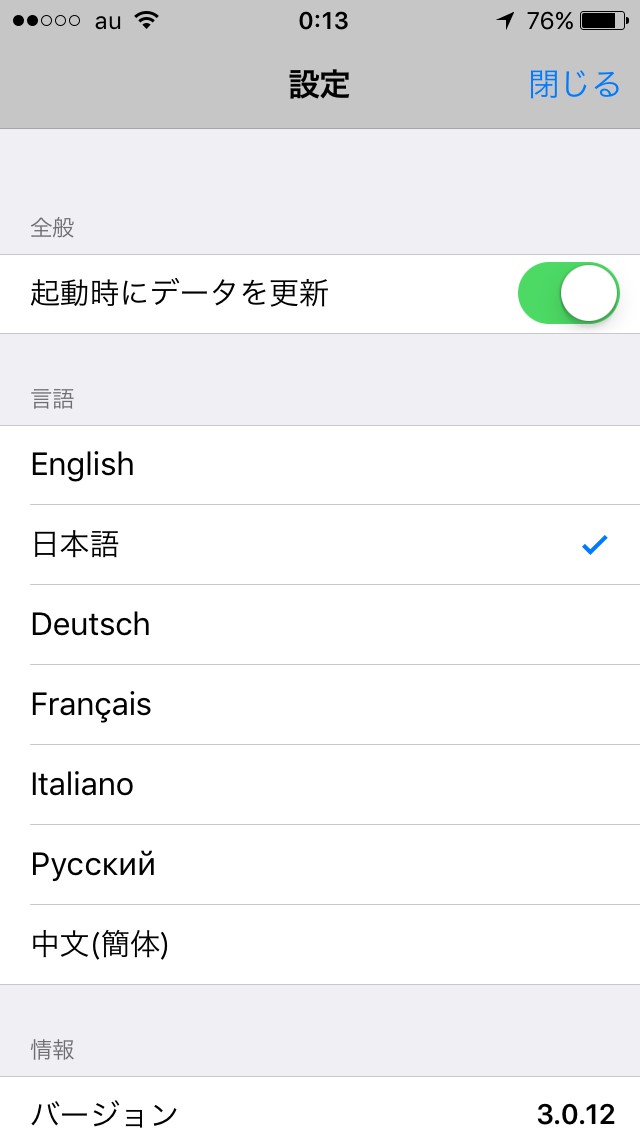
Task: Choose Deutsch as the language
Action: tap(320, 625)
